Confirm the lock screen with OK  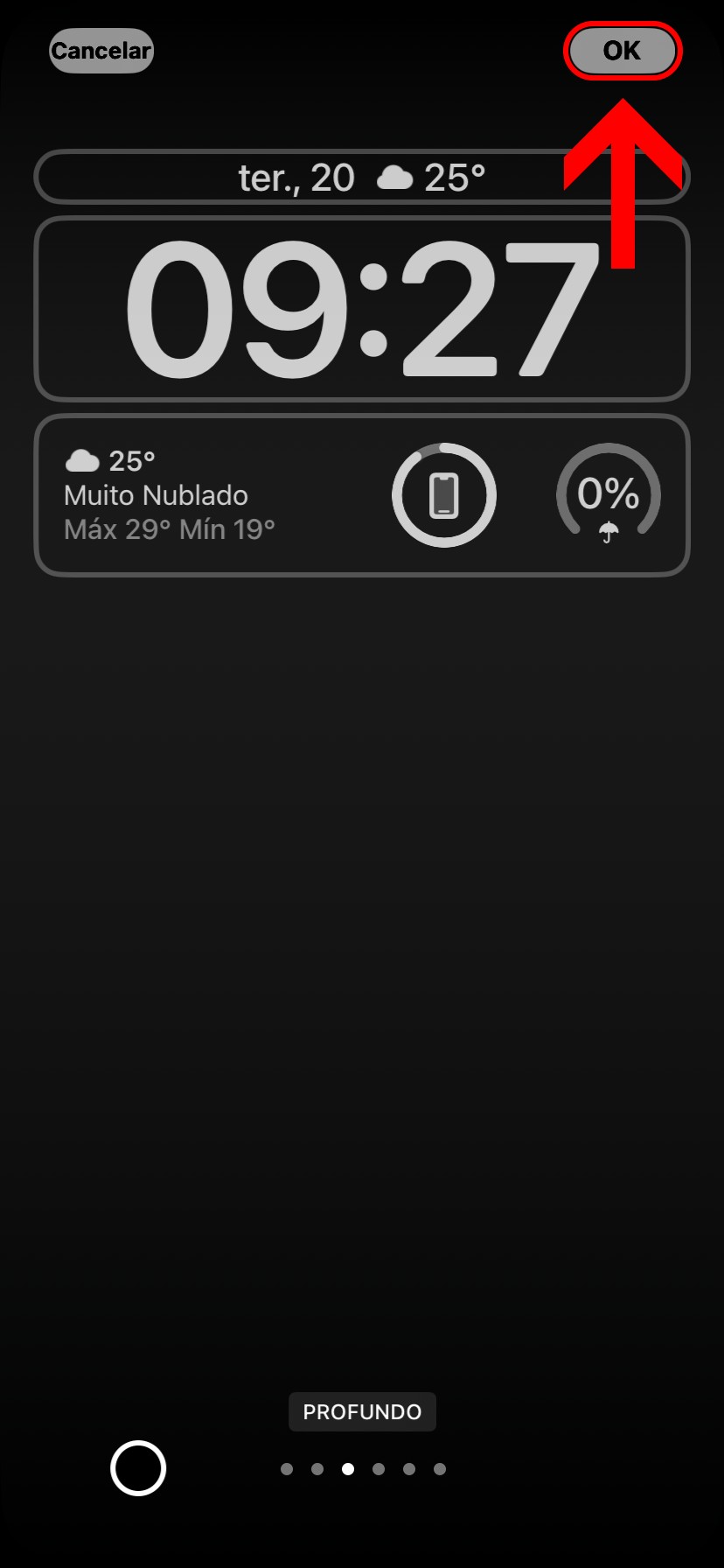pos(622,51)
